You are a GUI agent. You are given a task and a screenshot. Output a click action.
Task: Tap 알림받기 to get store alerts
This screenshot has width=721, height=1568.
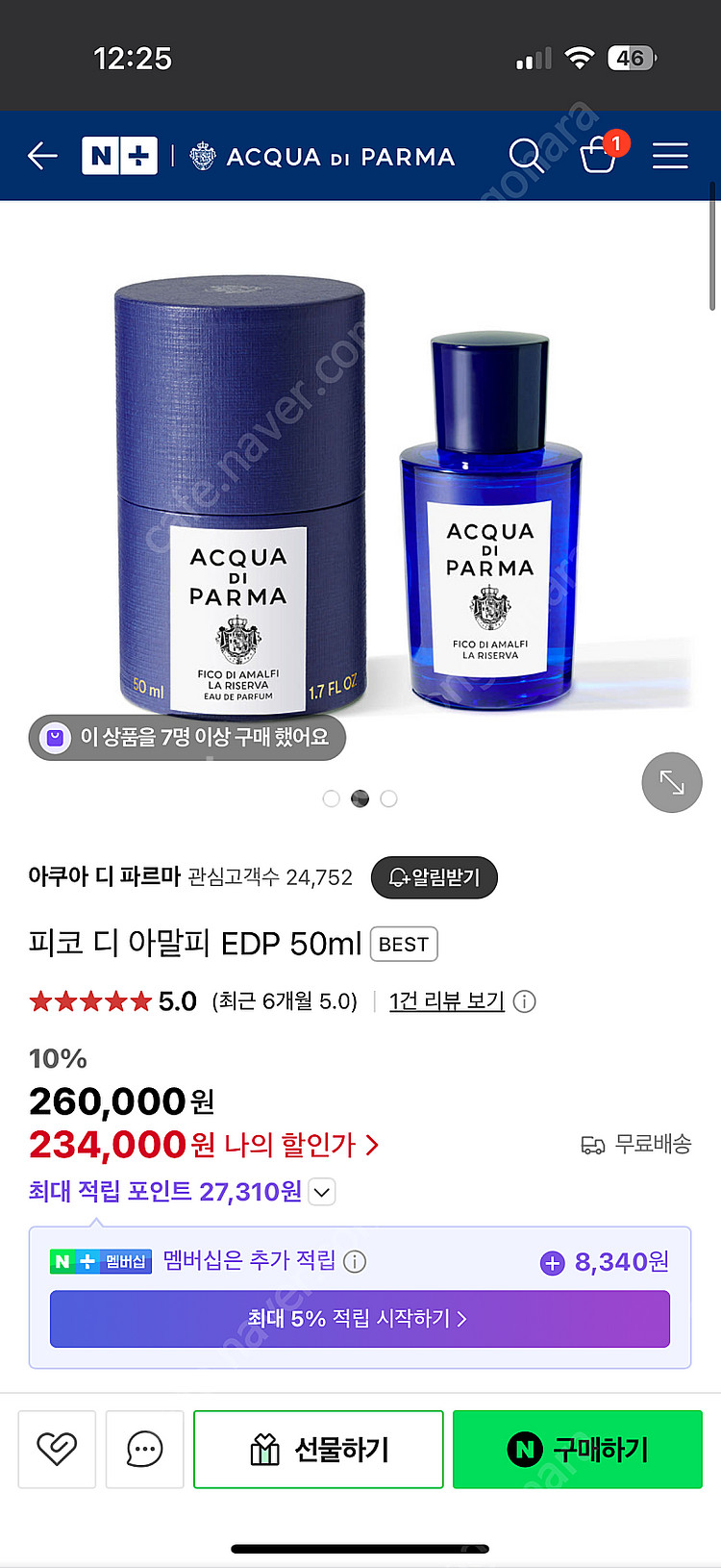click(x=435, y=877)
